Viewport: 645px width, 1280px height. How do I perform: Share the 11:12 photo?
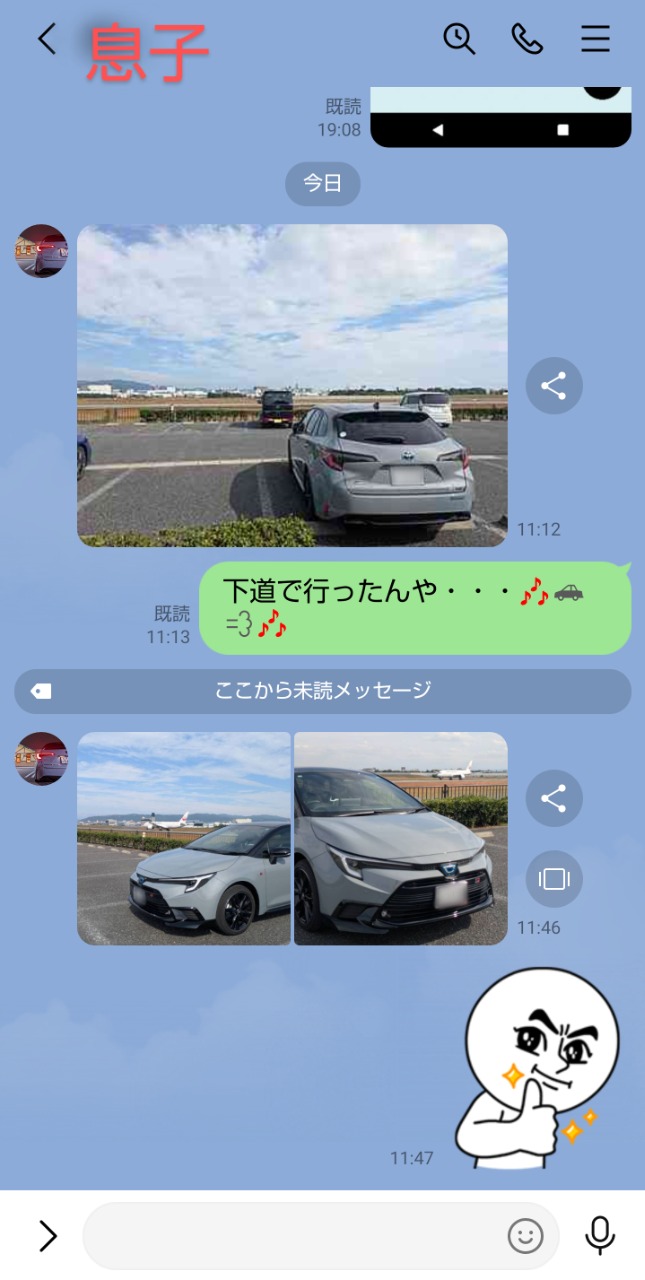coord(554,386)
